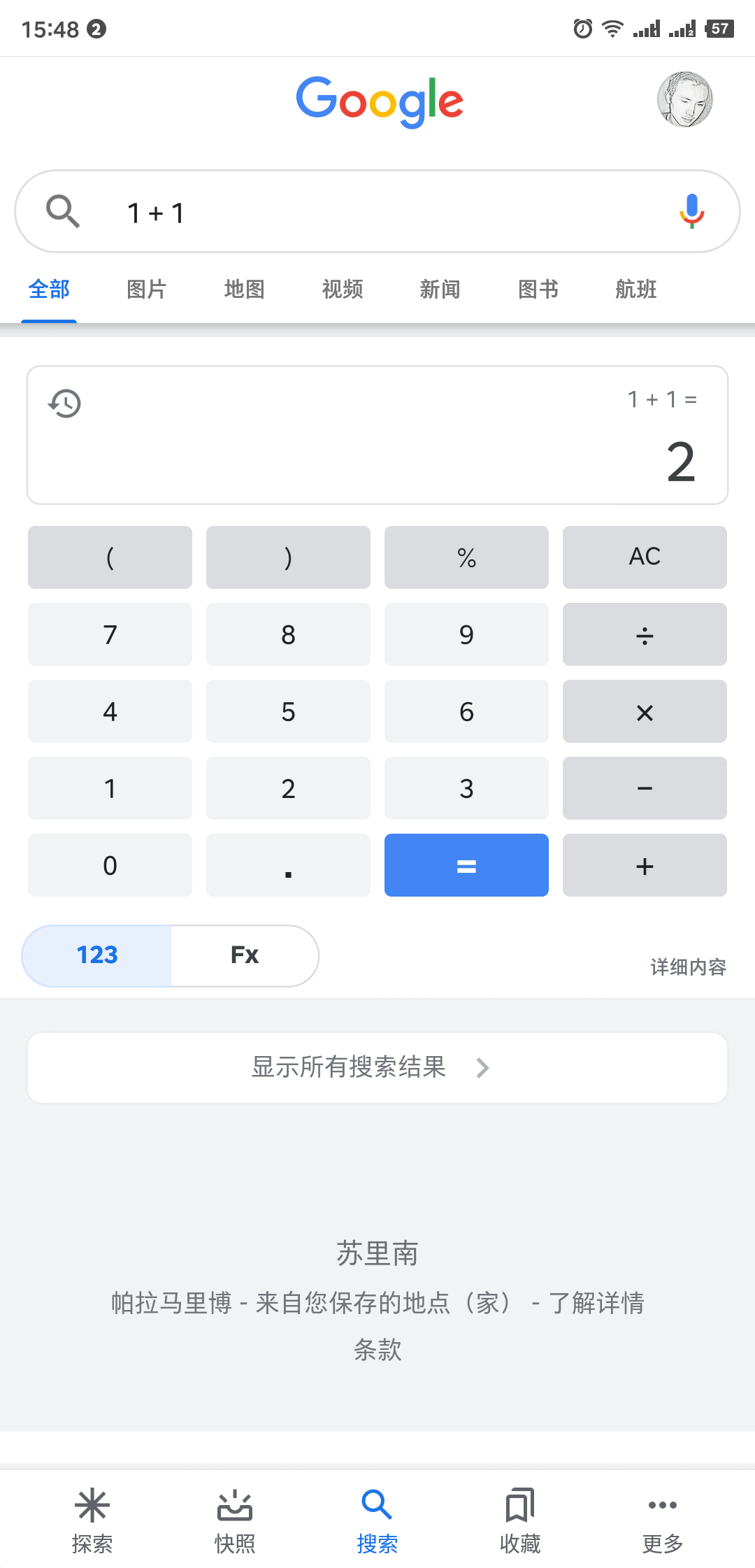Switch to the 图片 tab
The height and width of the screenshot is (1568, 755).
146,289
